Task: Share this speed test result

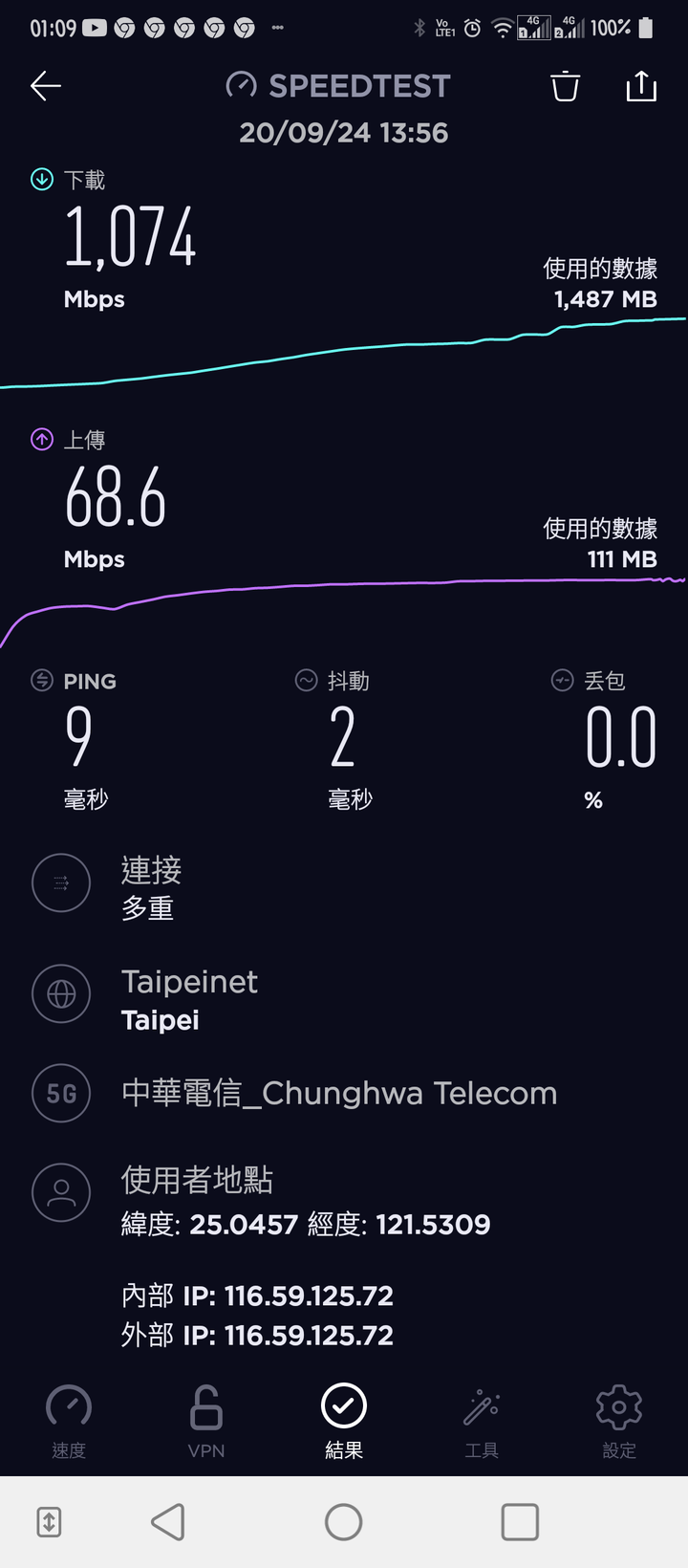Action: click(641, 86)
